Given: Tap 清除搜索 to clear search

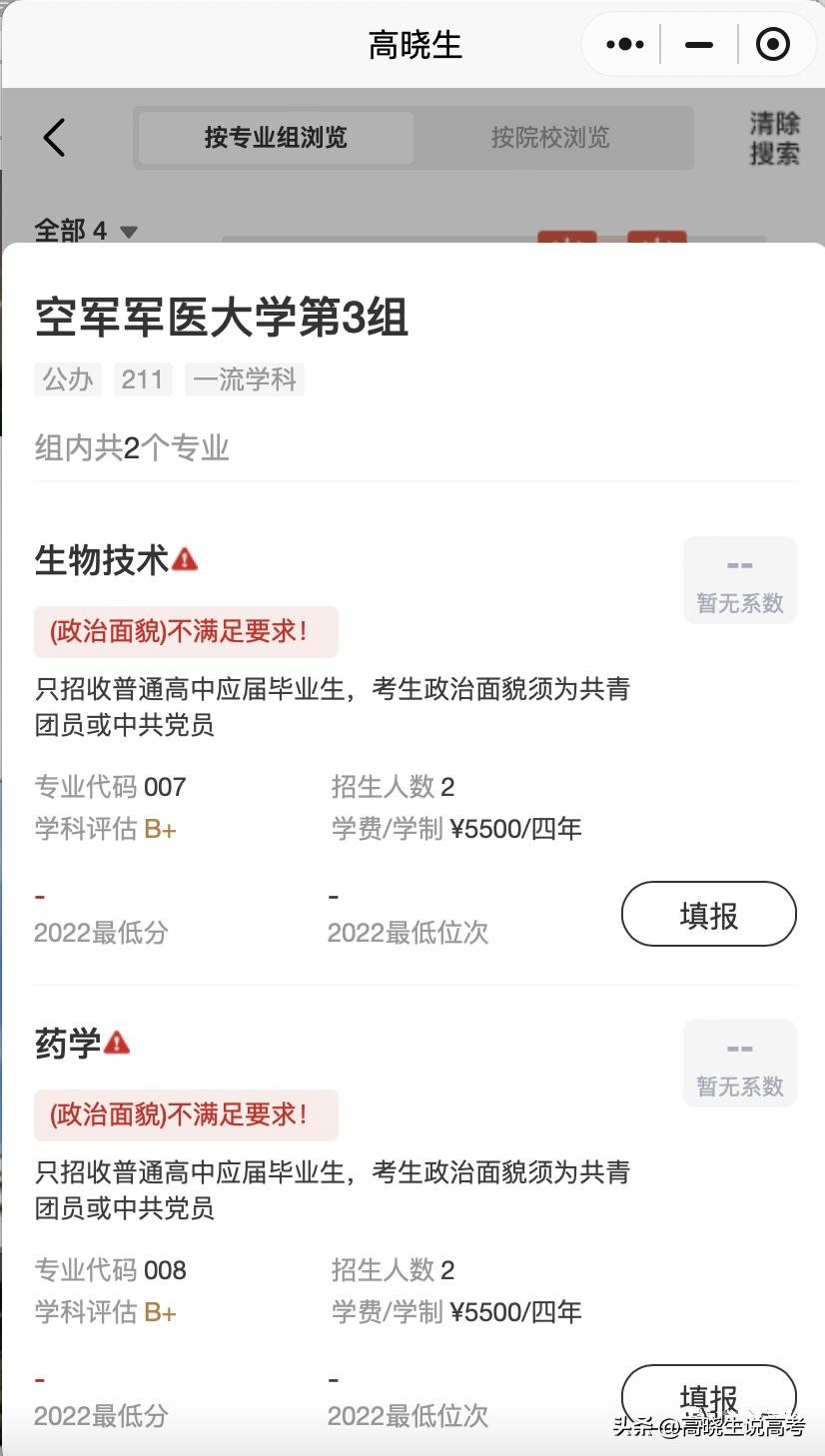Looking at the screenshot, I should click(774, 138).
